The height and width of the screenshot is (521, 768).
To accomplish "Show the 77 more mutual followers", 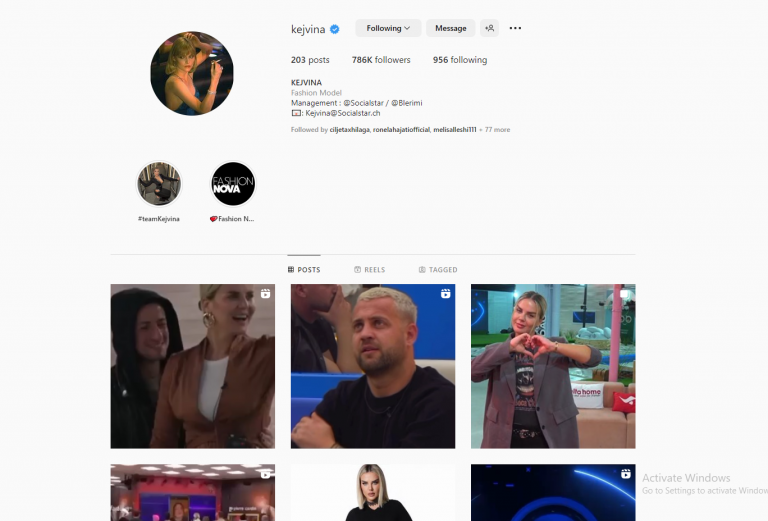I will (x=495, y=130).
